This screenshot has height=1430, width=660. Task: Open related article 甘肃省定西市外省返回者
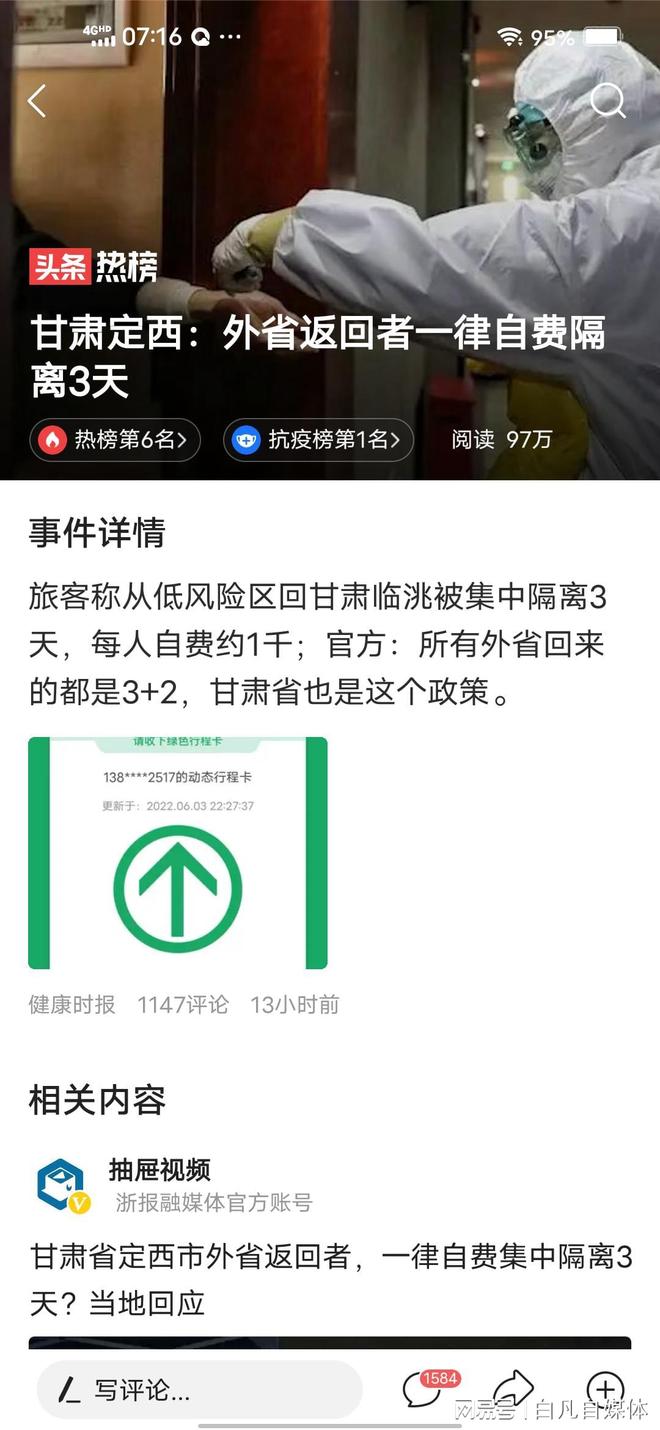(330, 1279)
